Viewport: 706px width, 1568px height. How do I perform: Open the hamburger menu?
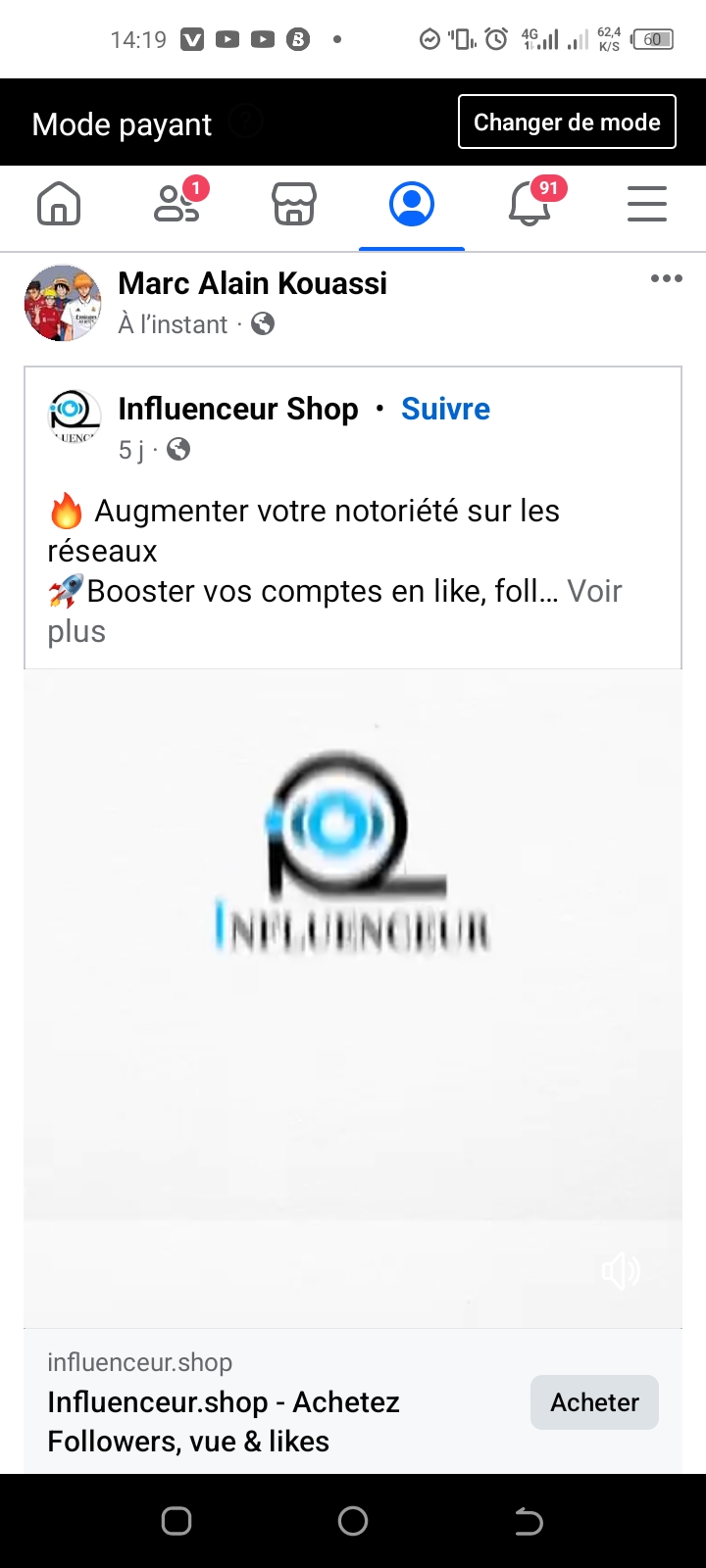click(x=647, y=205)
